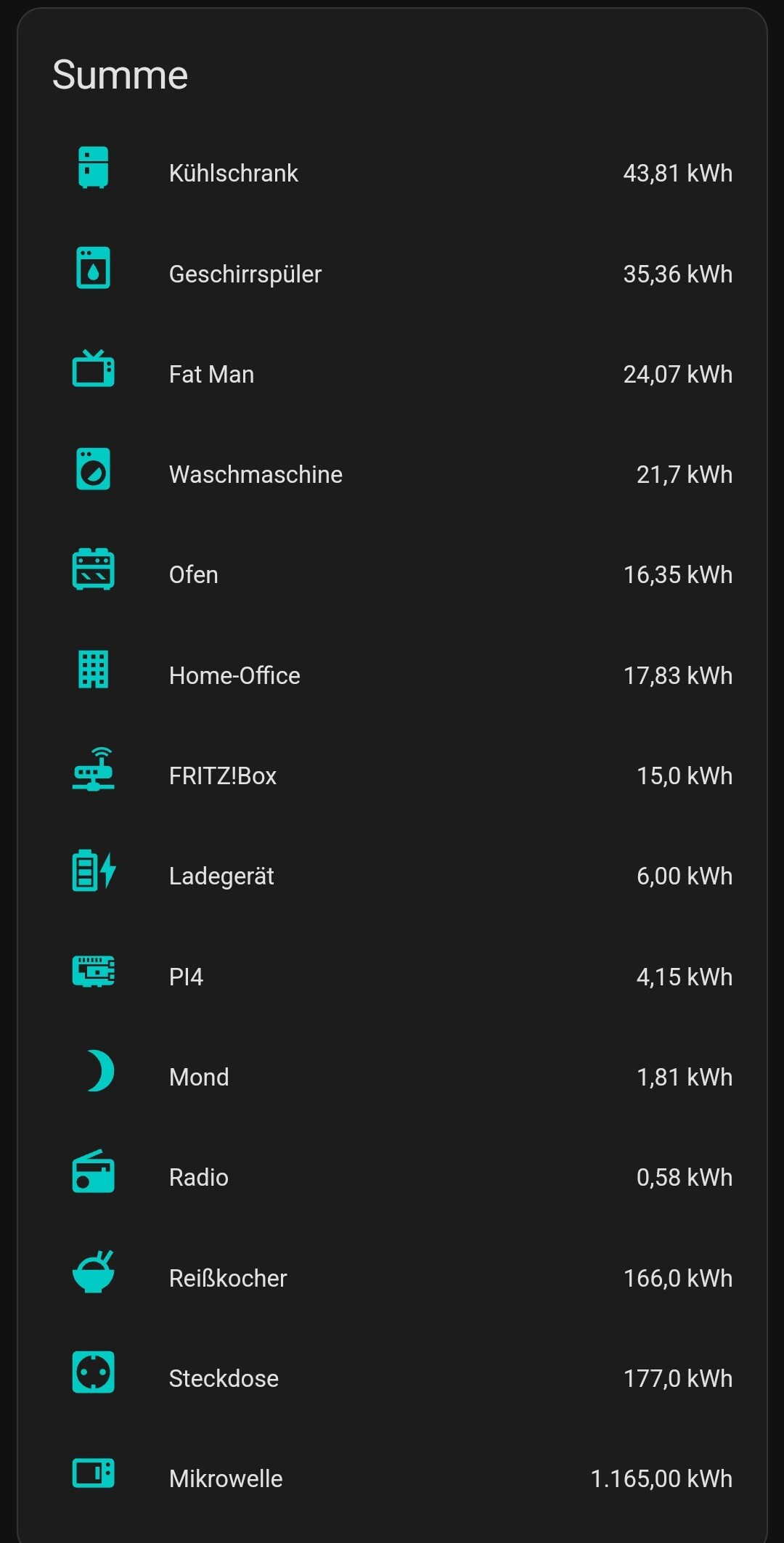
Task: Open the Radio entity
Action: [392, 1177]
